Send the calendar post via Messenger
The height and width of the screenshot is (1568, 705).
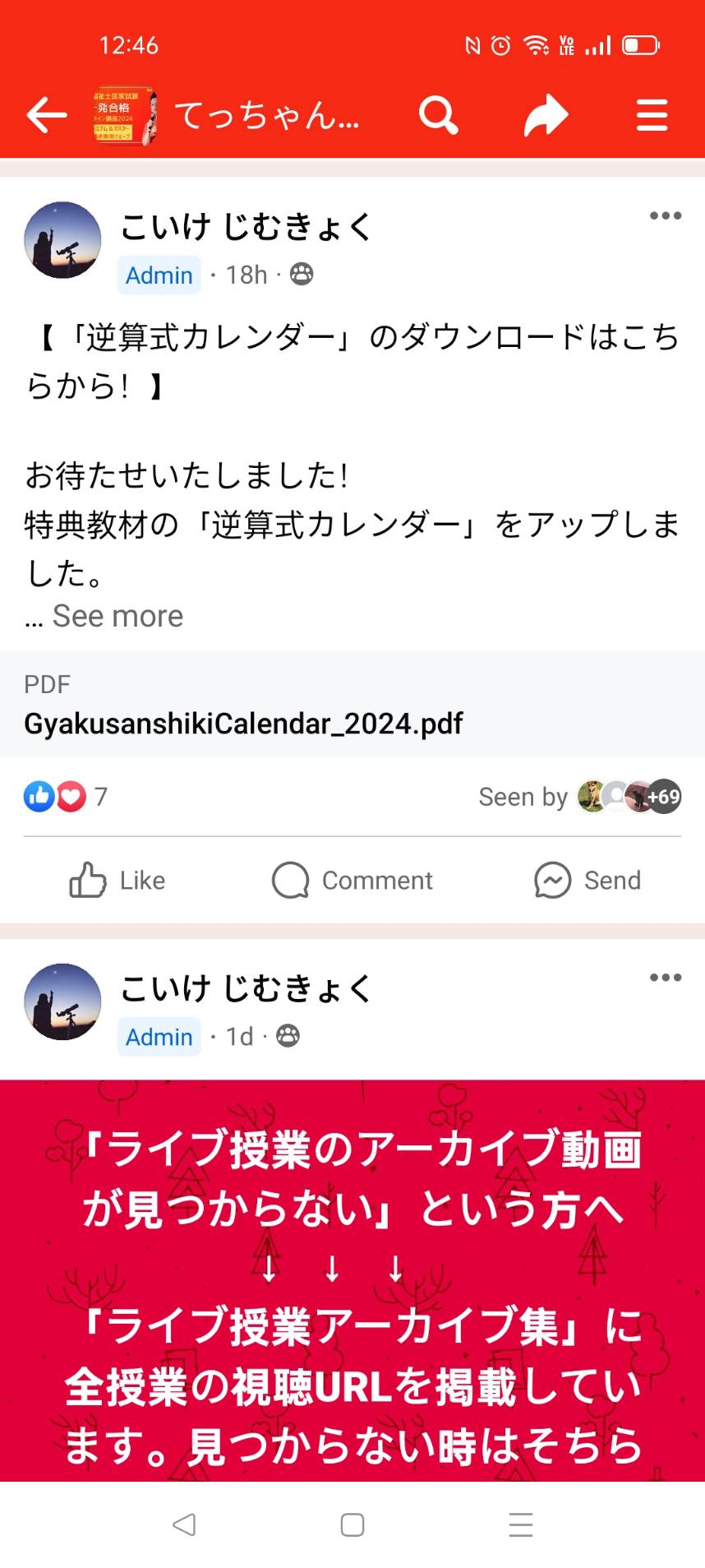point(587,881)
